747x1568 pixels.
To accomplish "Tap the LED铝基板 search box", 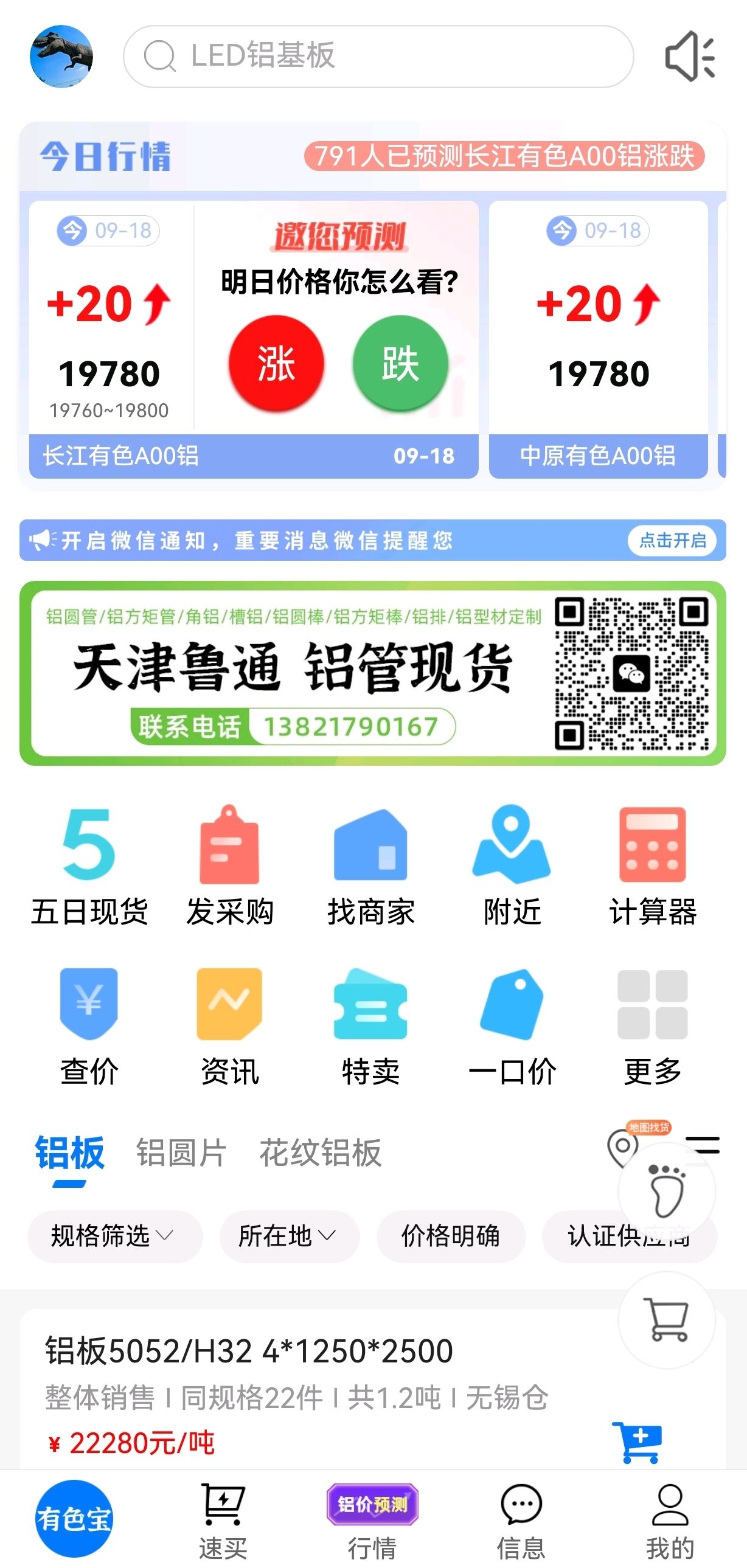I will (x=378, y=56).
